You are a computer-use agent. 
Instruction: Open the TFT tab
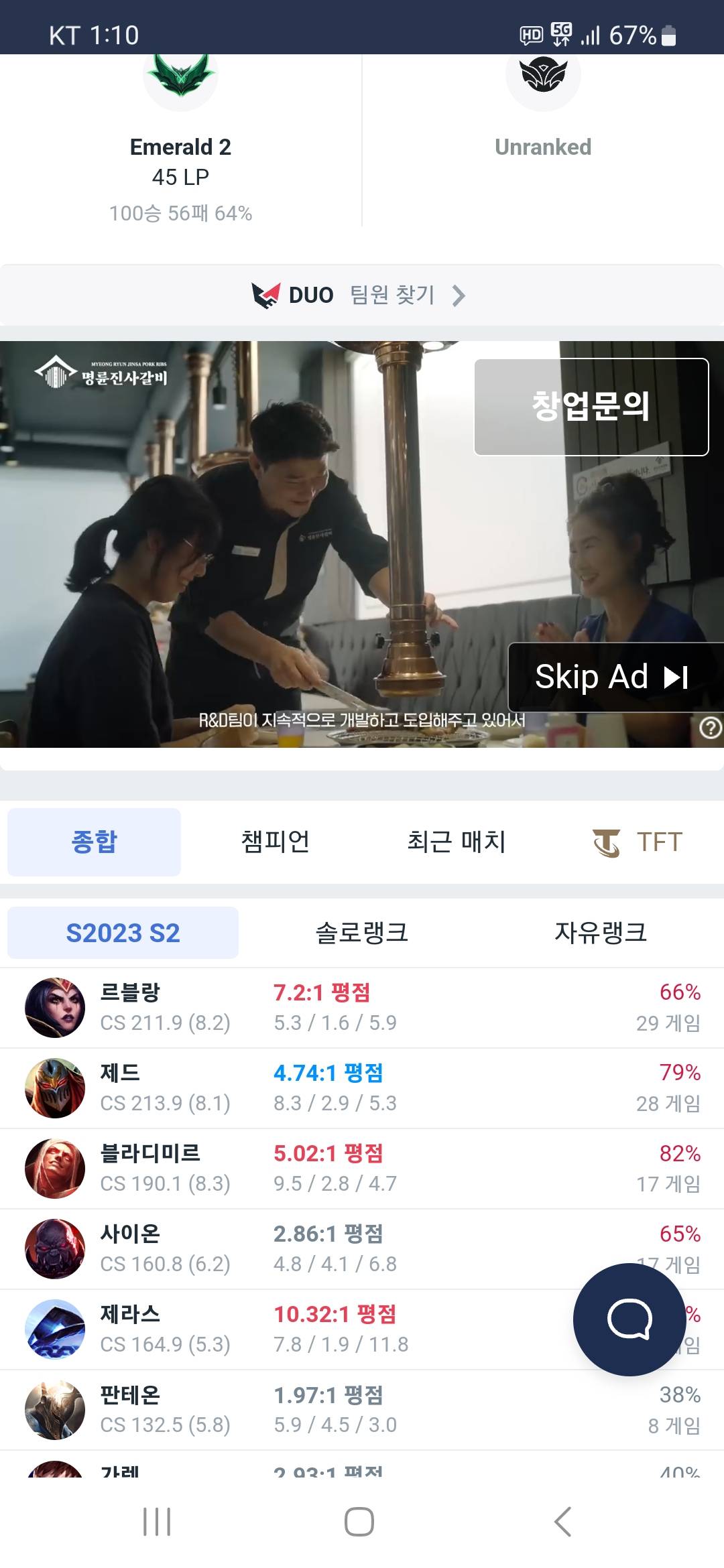(637, 842)
